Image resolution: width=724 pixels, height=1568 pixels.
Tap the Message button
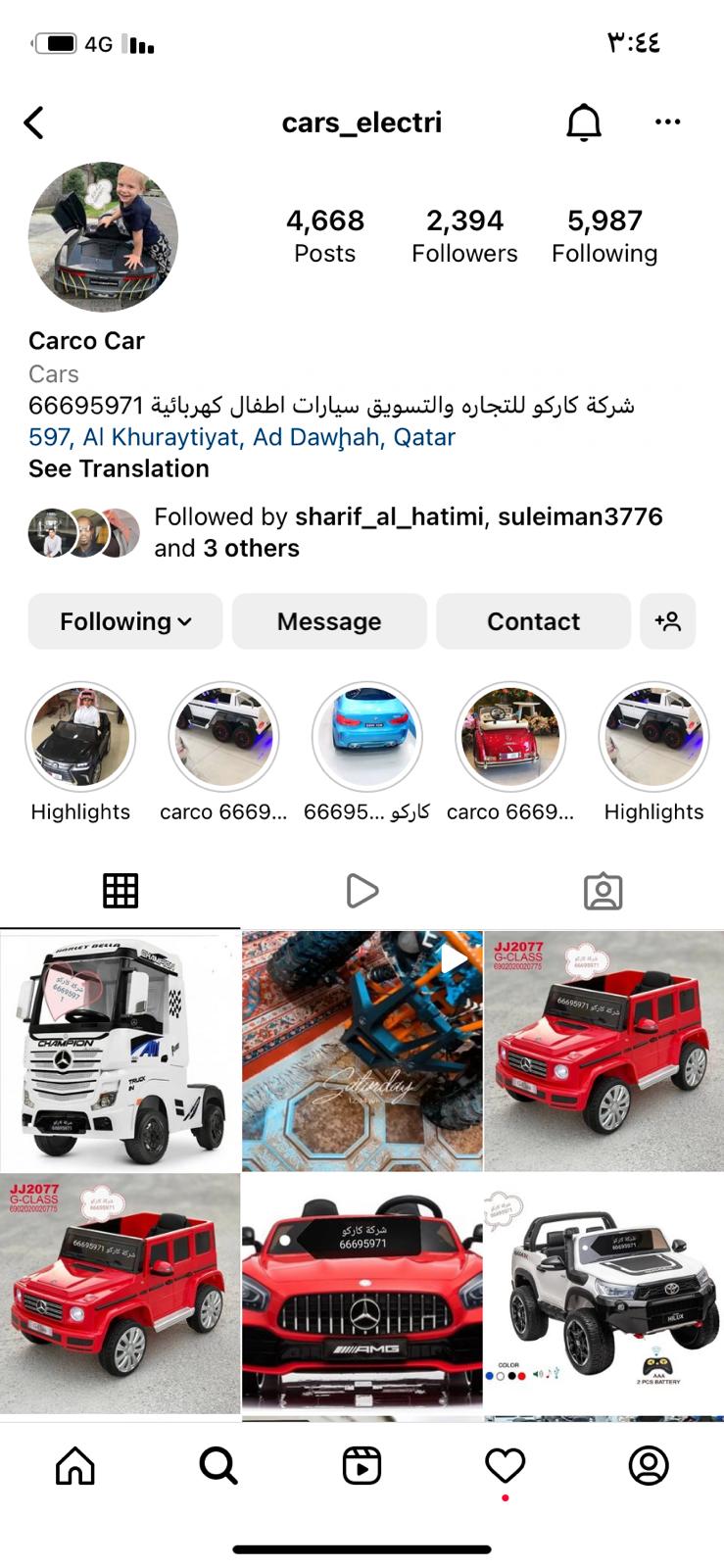tap(329, 621)
